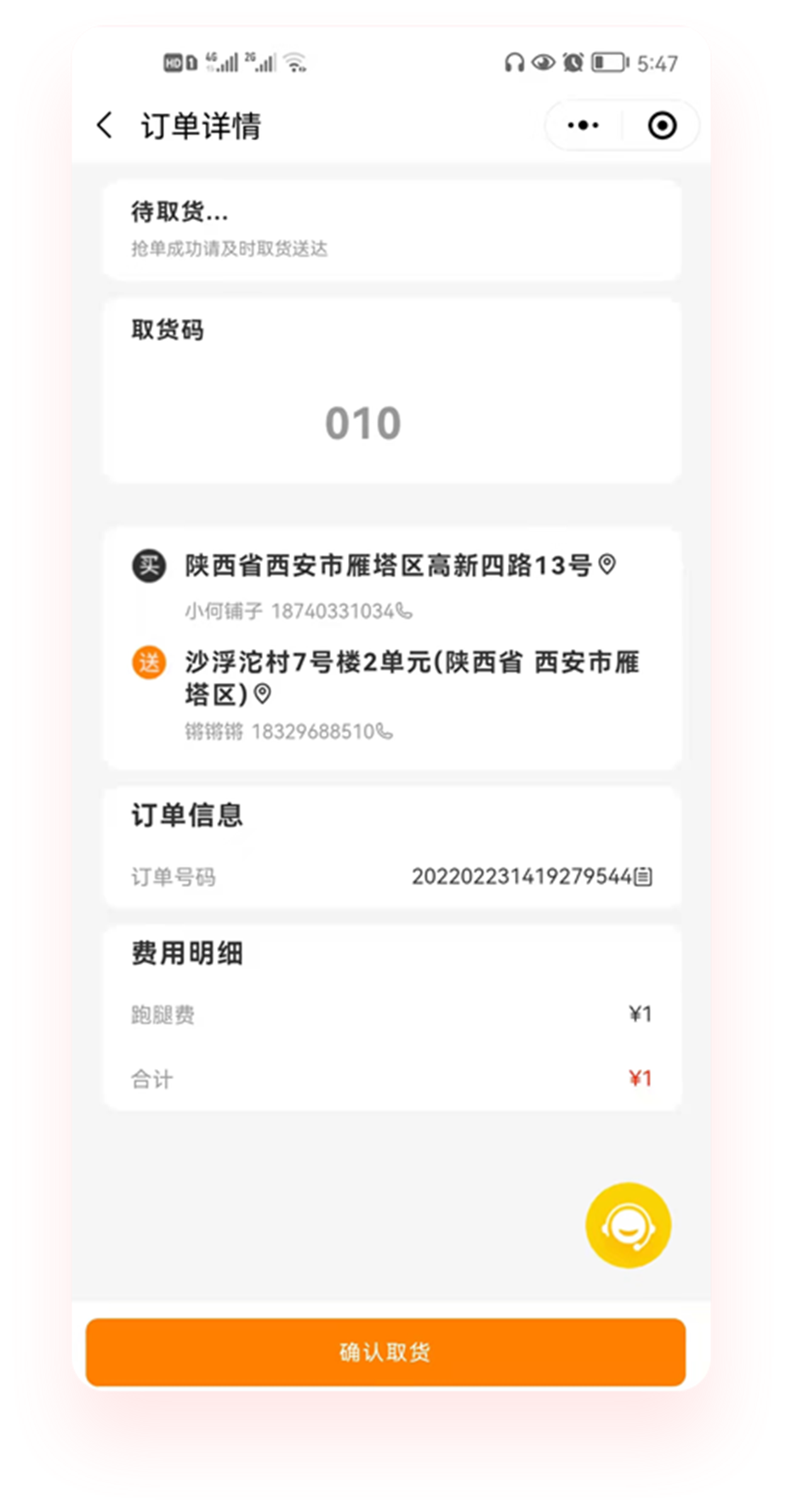
Task: Open map location for pickup address
Action: (607, 564)
